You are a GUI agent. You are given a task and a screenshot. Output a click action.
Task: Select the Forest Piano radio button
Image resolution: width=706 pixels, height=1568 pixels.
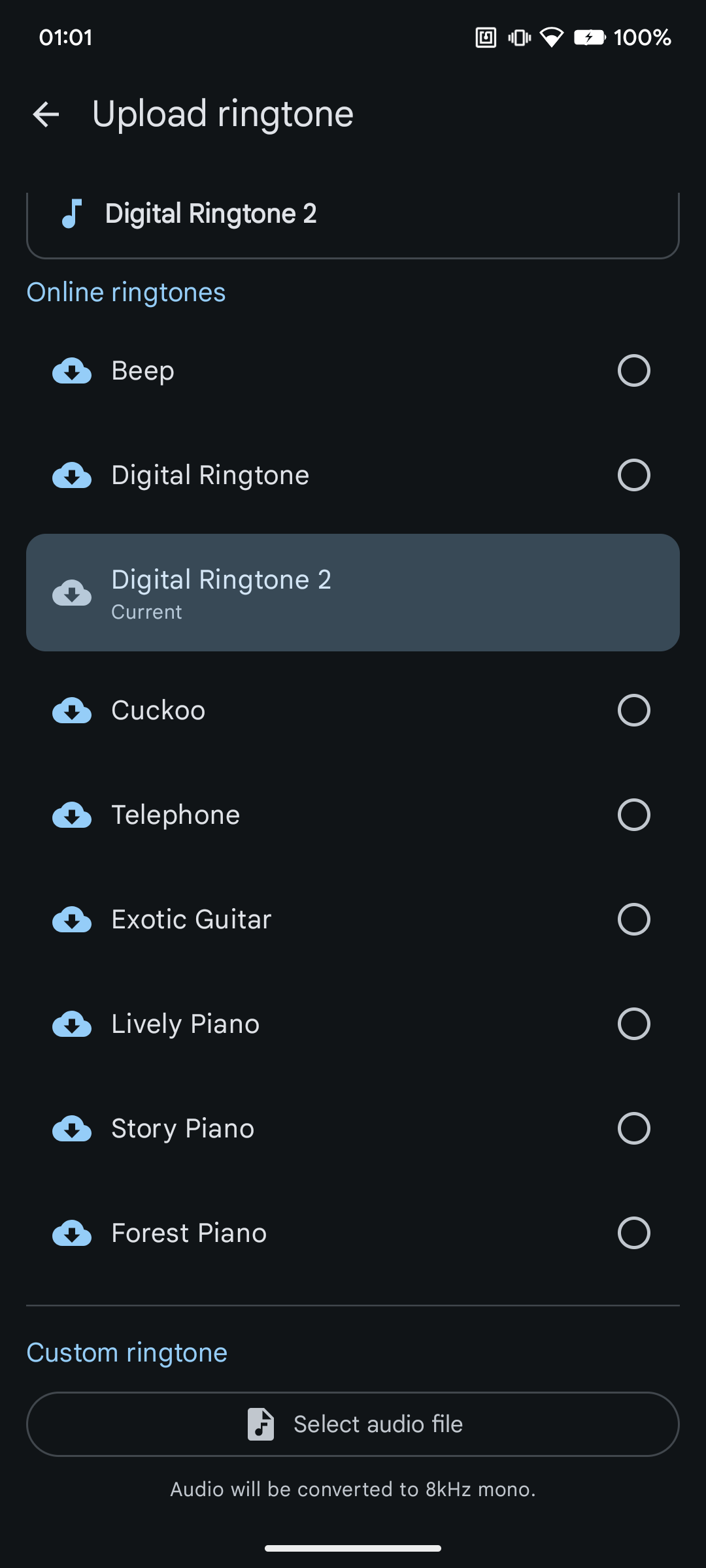pos(633,1233)
